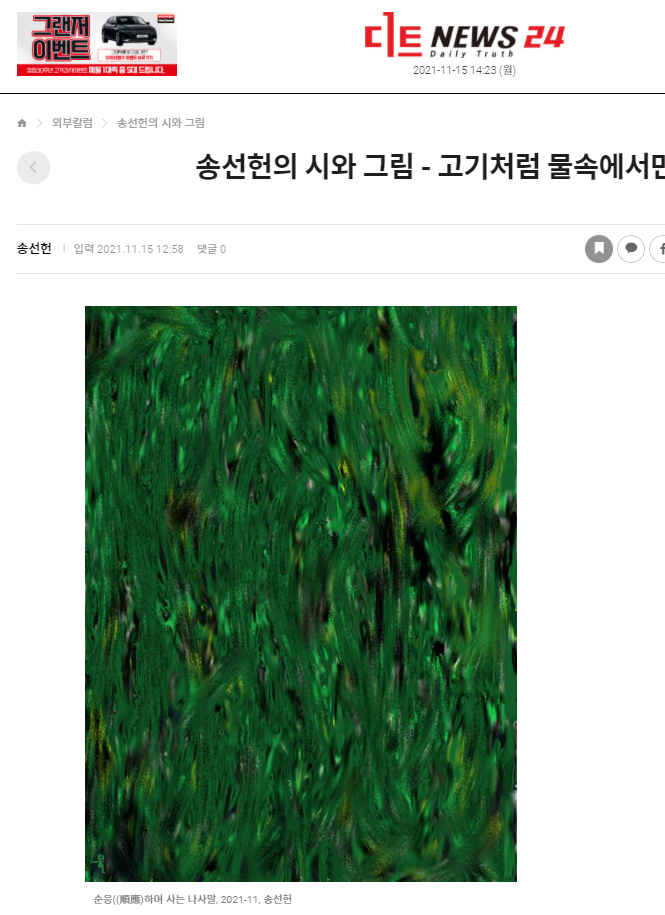Image resolution: width=665 pixels, height=915 pixels.
Task: Open the 외부칼럼 breadcrumb link
Action: 72,123
